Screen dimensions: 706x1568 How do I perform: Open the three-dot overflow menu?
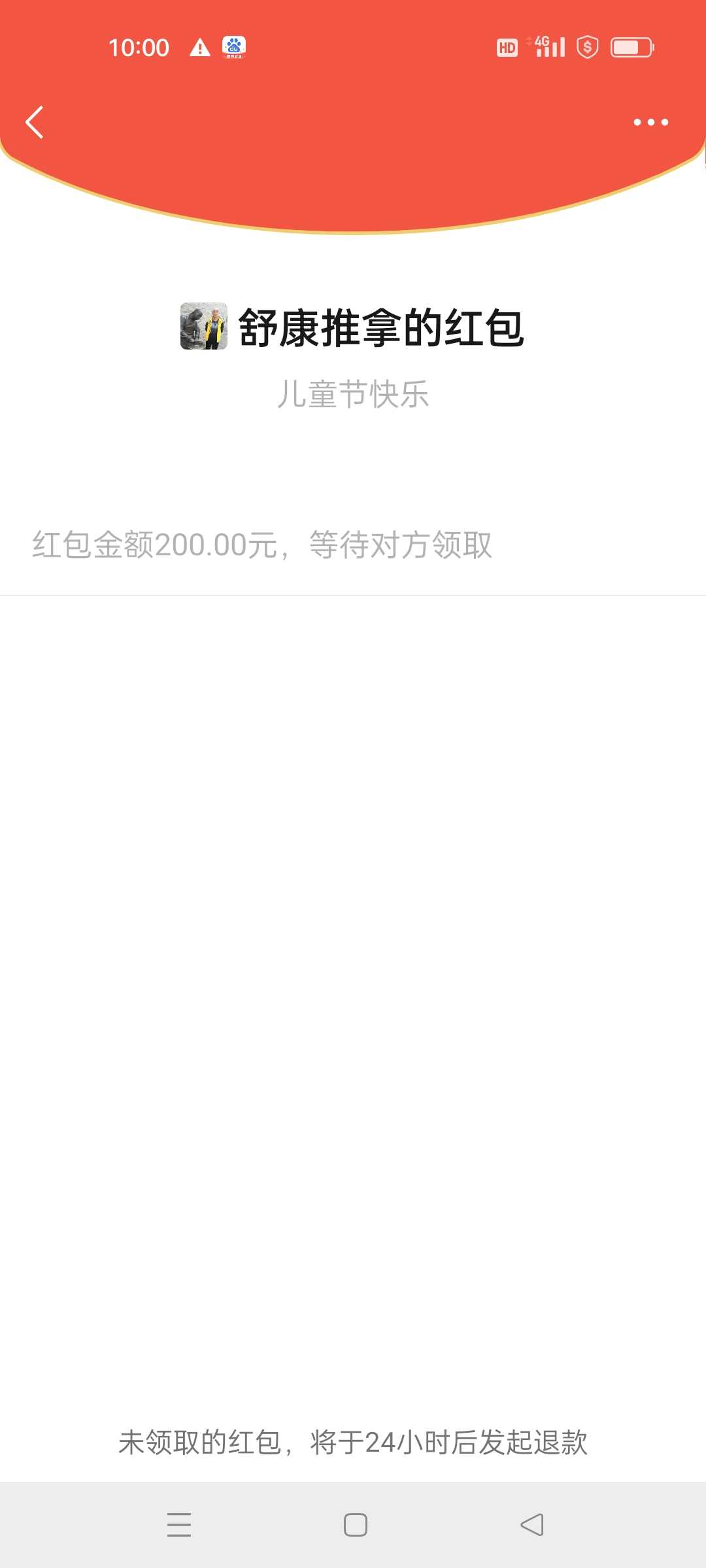pos(650,122)
